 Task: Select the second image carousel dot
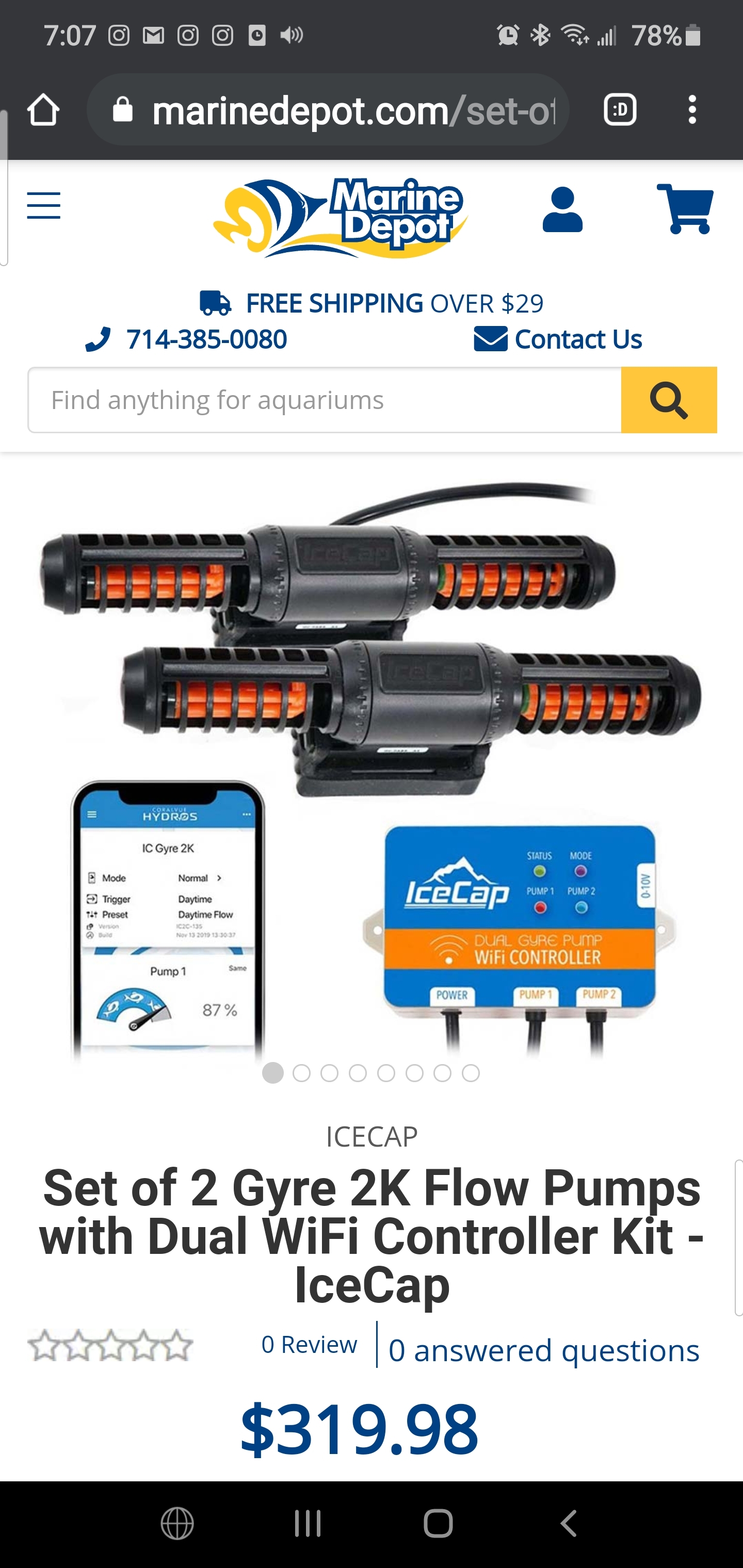pos(301,1073)
